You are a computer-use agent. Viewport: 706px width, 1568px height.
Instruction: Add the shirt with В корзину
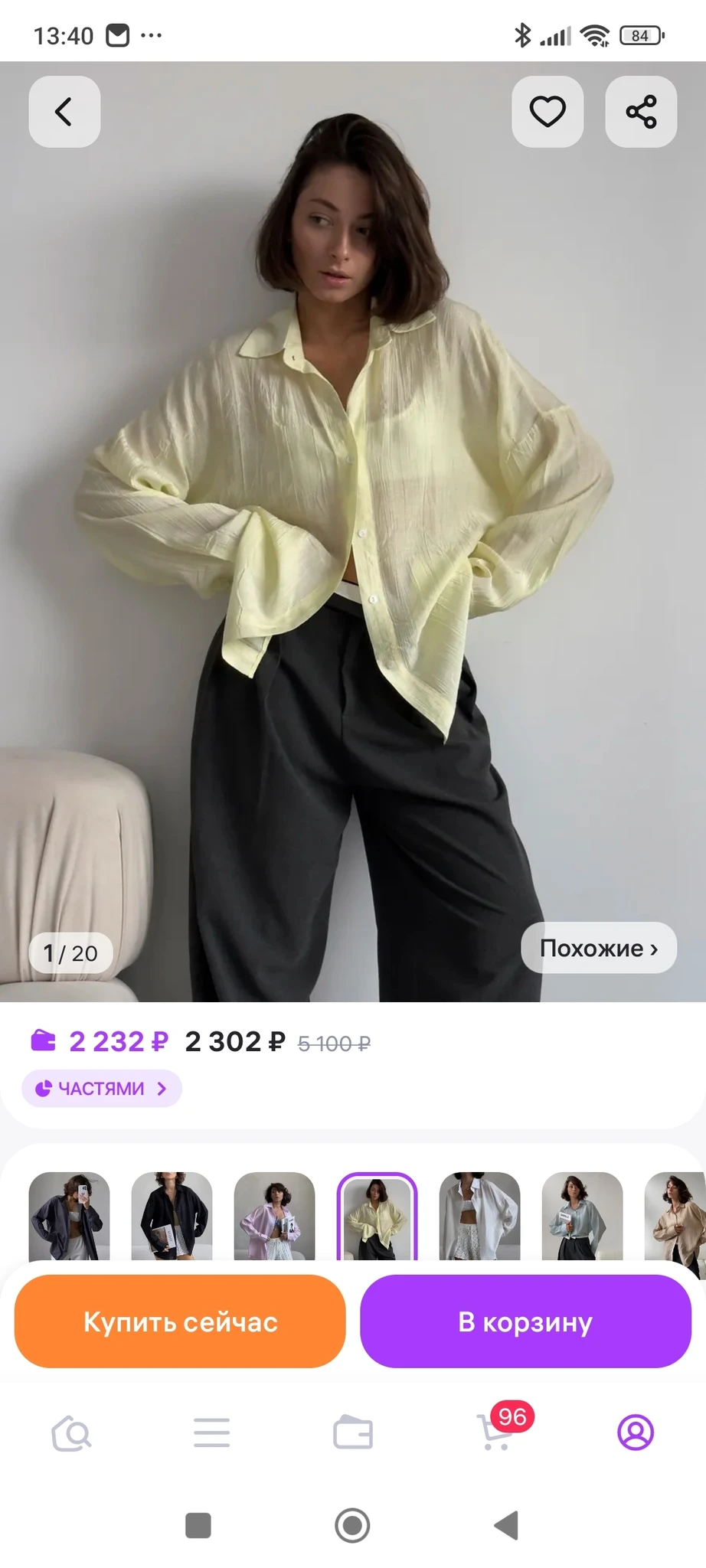525,1321
